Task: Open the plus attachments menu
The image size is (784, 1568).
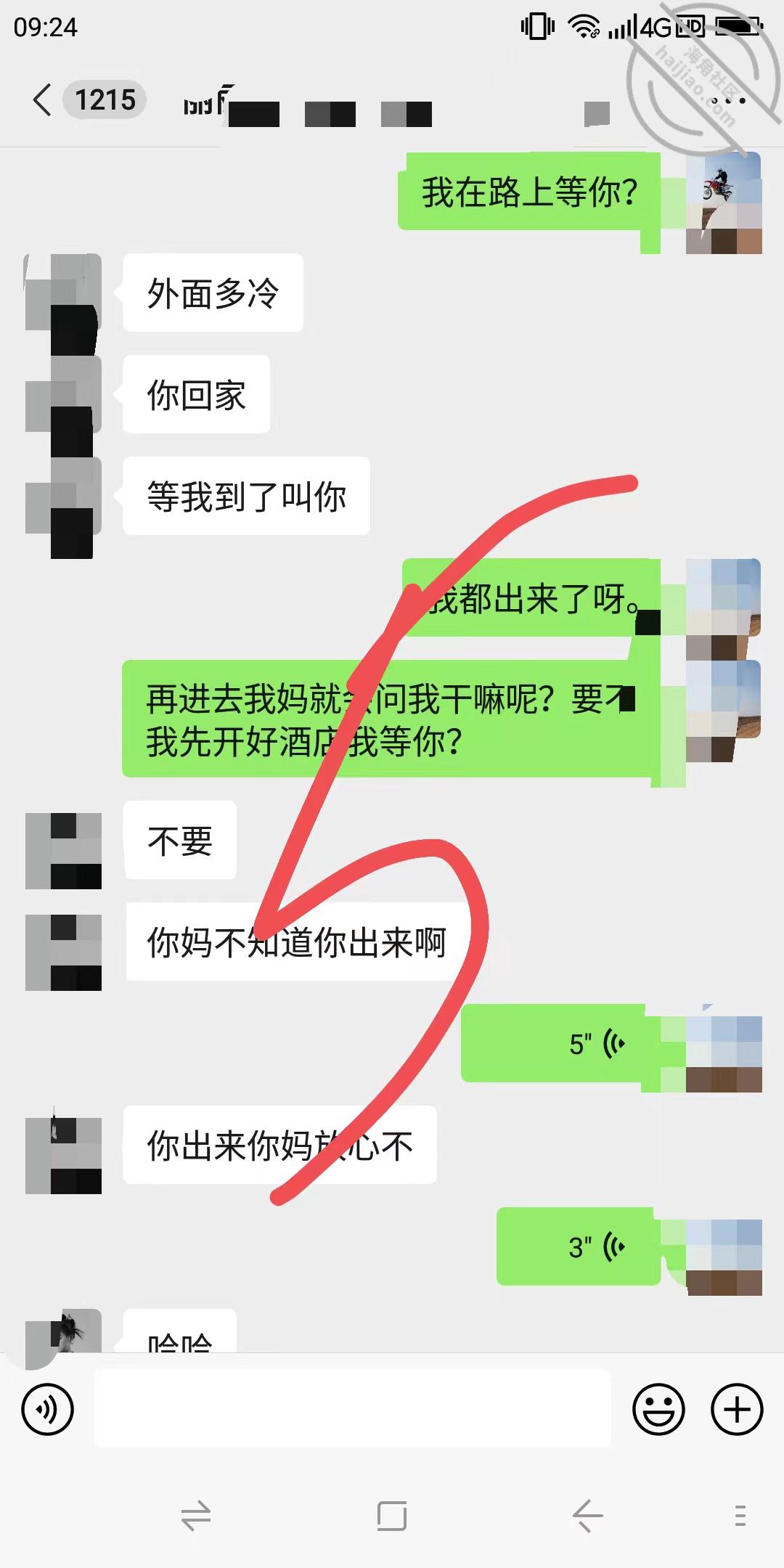Action: click(737, 1410)
